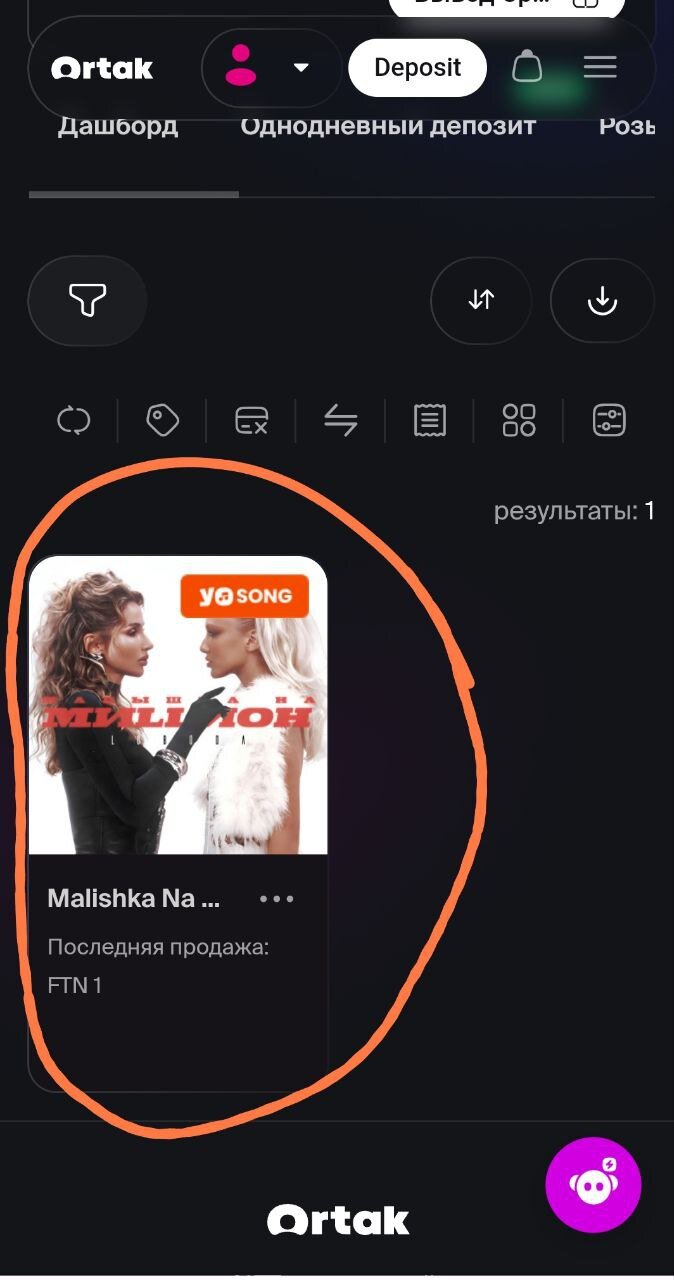
Task: Open the hamburger menu
Action: tap(600, 68)
